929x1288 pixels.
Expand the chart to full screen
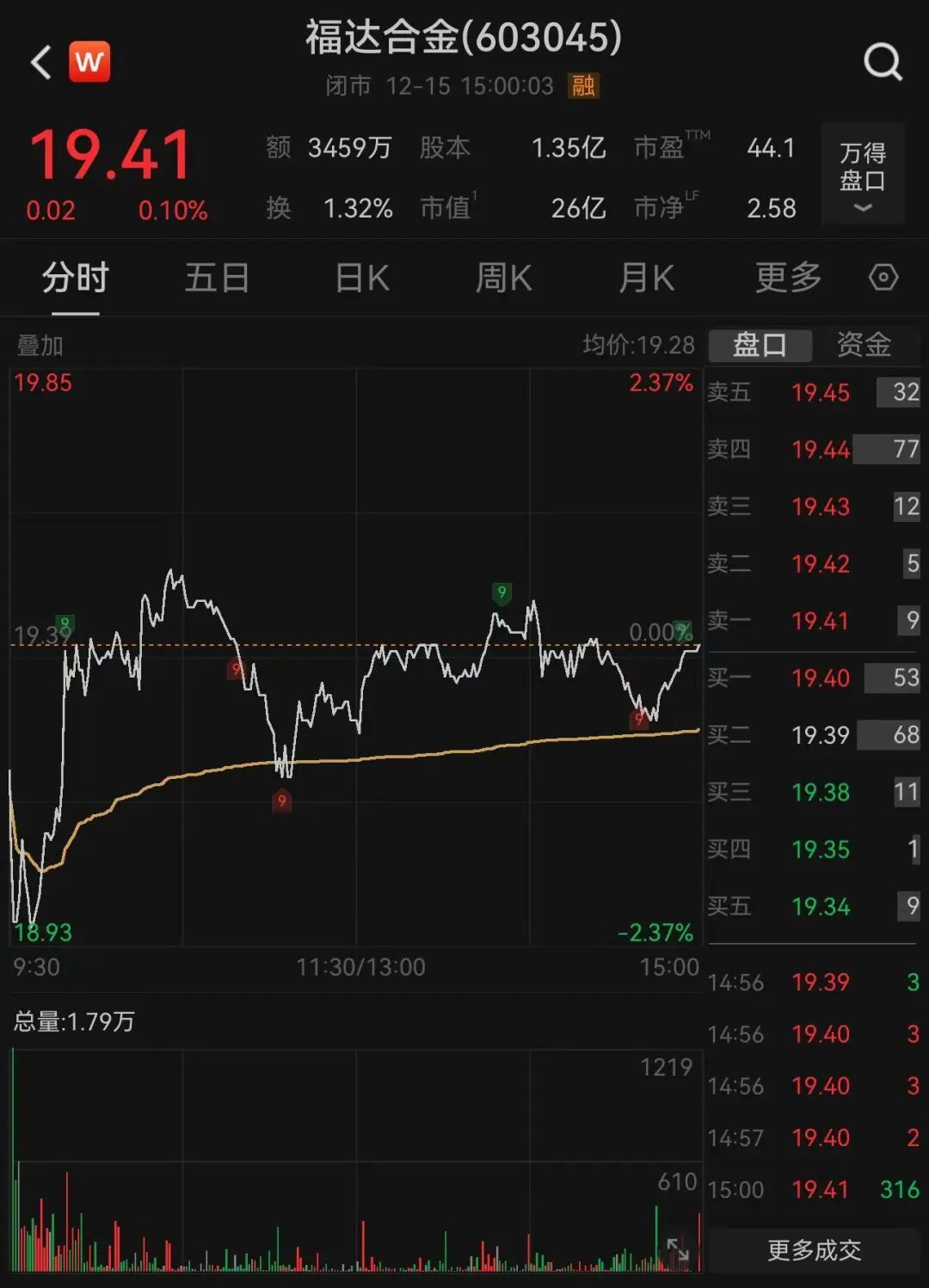point(678,1249)
